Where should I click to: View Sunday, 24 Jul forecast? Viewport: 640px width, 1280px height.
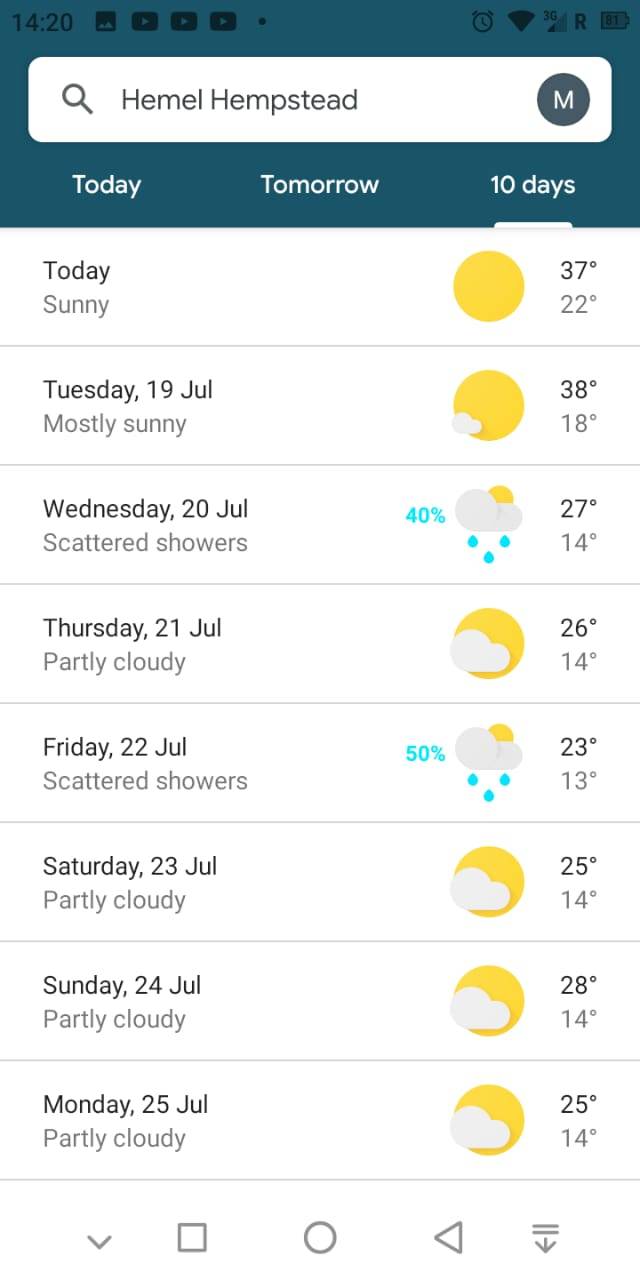coord(320,1001)
